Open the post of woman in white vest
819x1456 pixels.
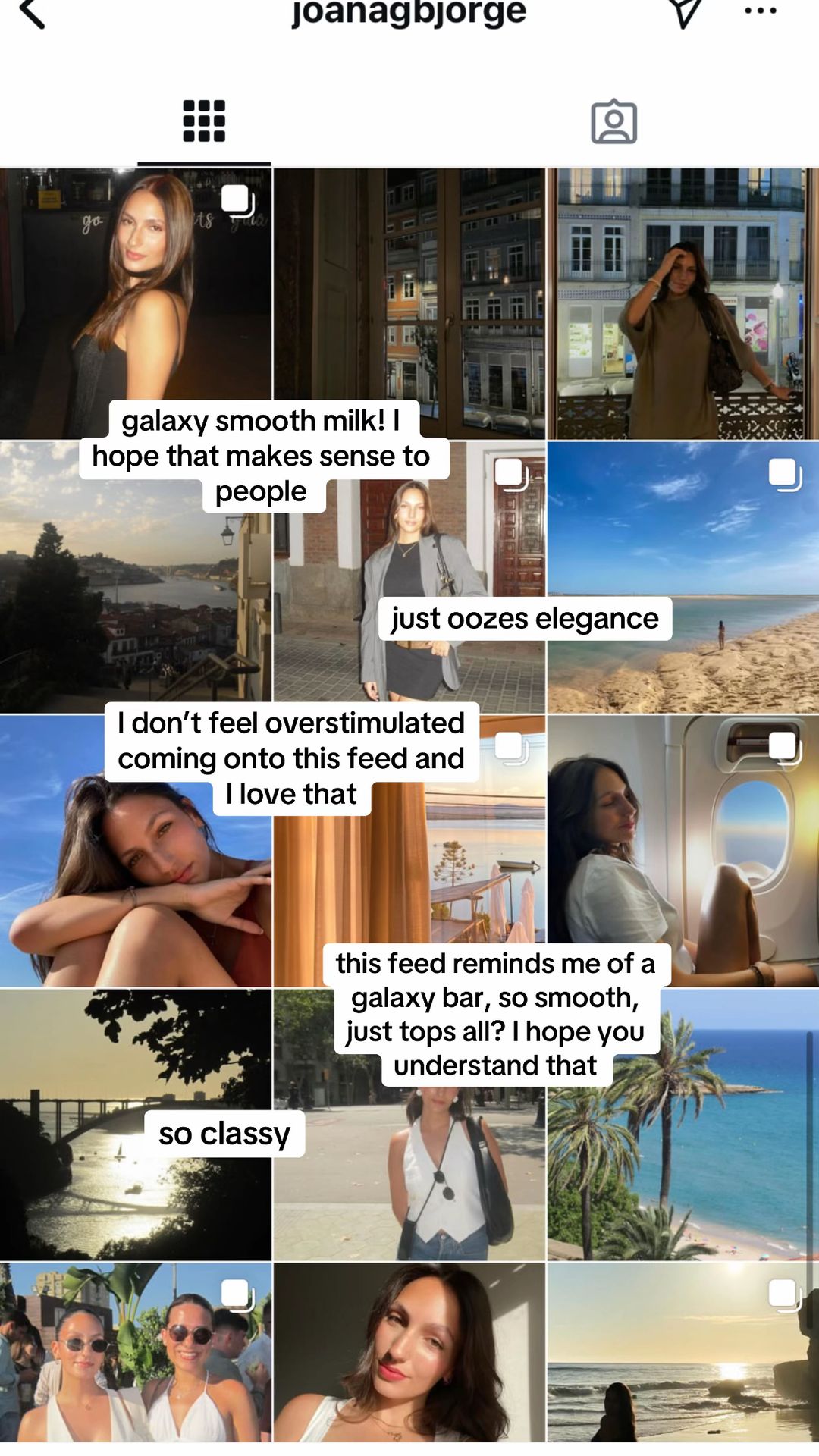(409, 1125)
